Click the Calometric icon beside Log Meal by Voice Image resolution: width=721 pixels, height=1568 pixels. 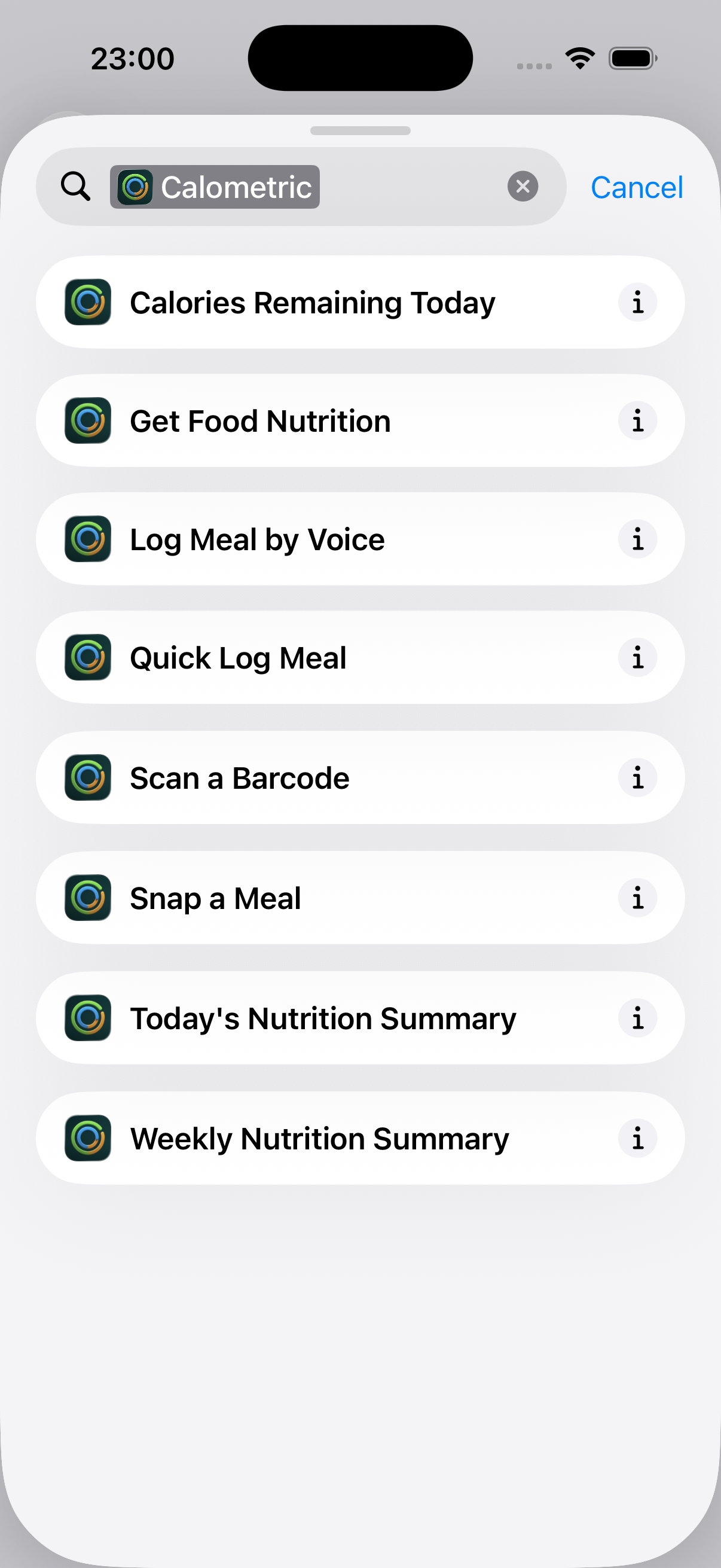87,539
